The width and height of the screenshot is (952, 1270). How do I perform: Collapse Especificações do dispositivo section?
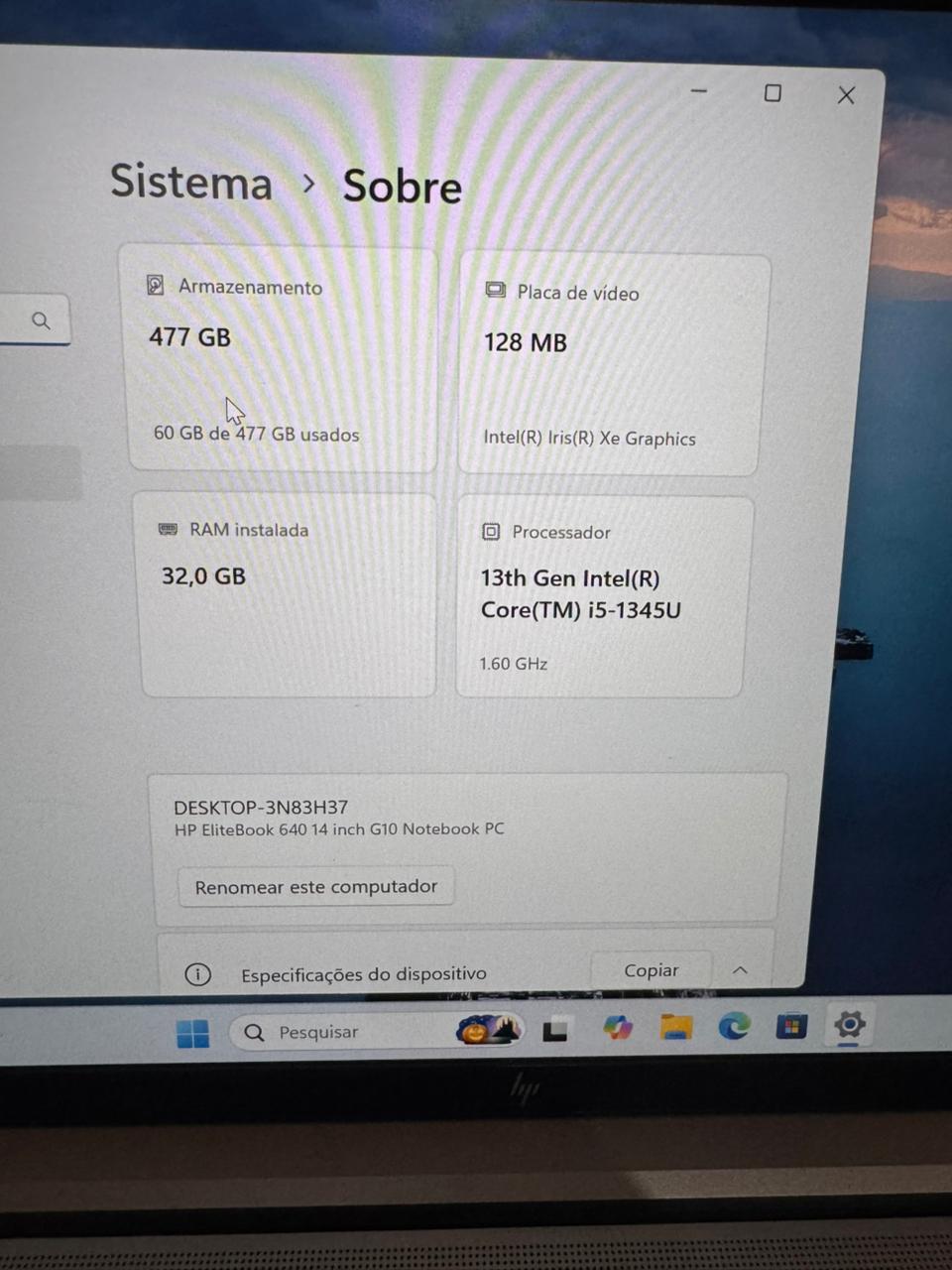pyautogui.click(x=740, y=970)
